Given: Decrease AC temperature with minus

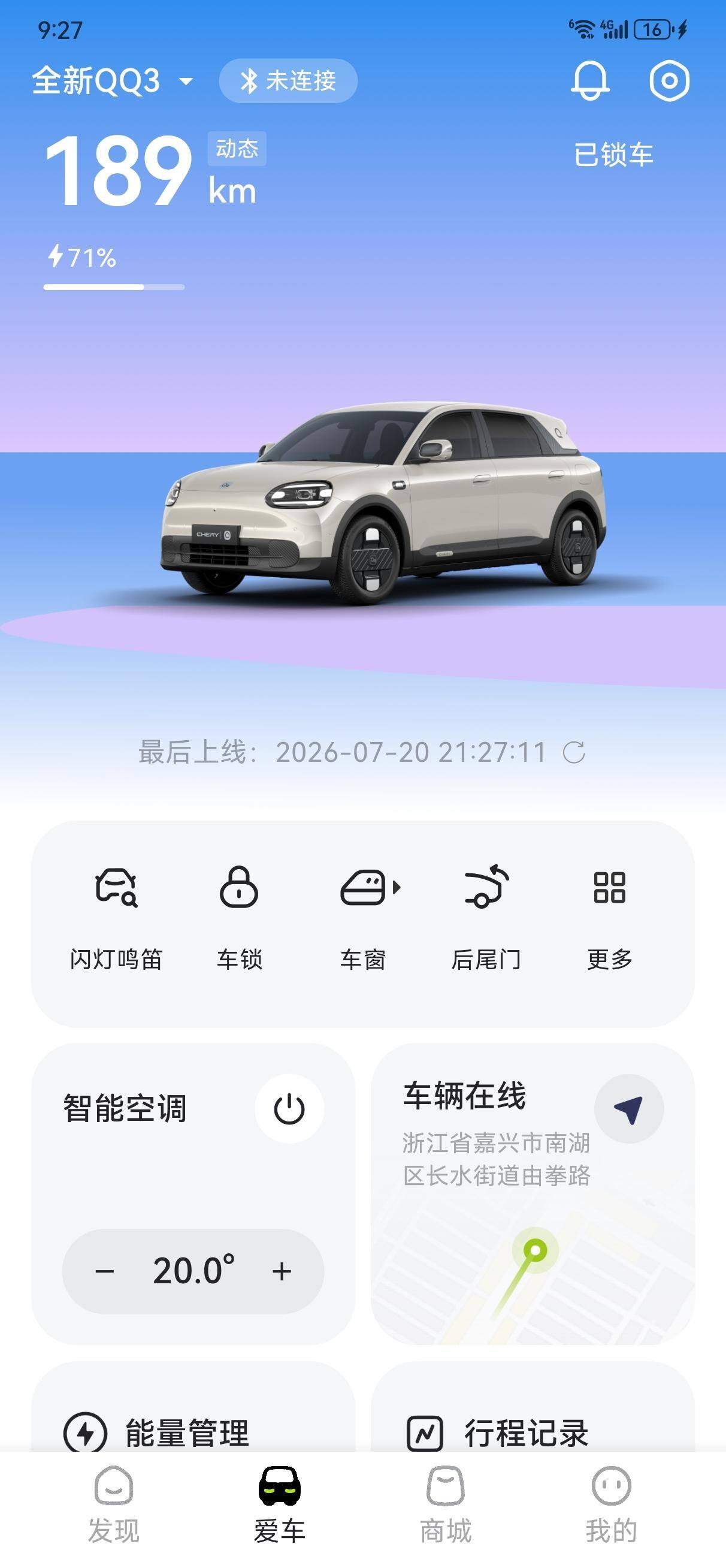Looking at the screenshot, I should [105, 1271].
